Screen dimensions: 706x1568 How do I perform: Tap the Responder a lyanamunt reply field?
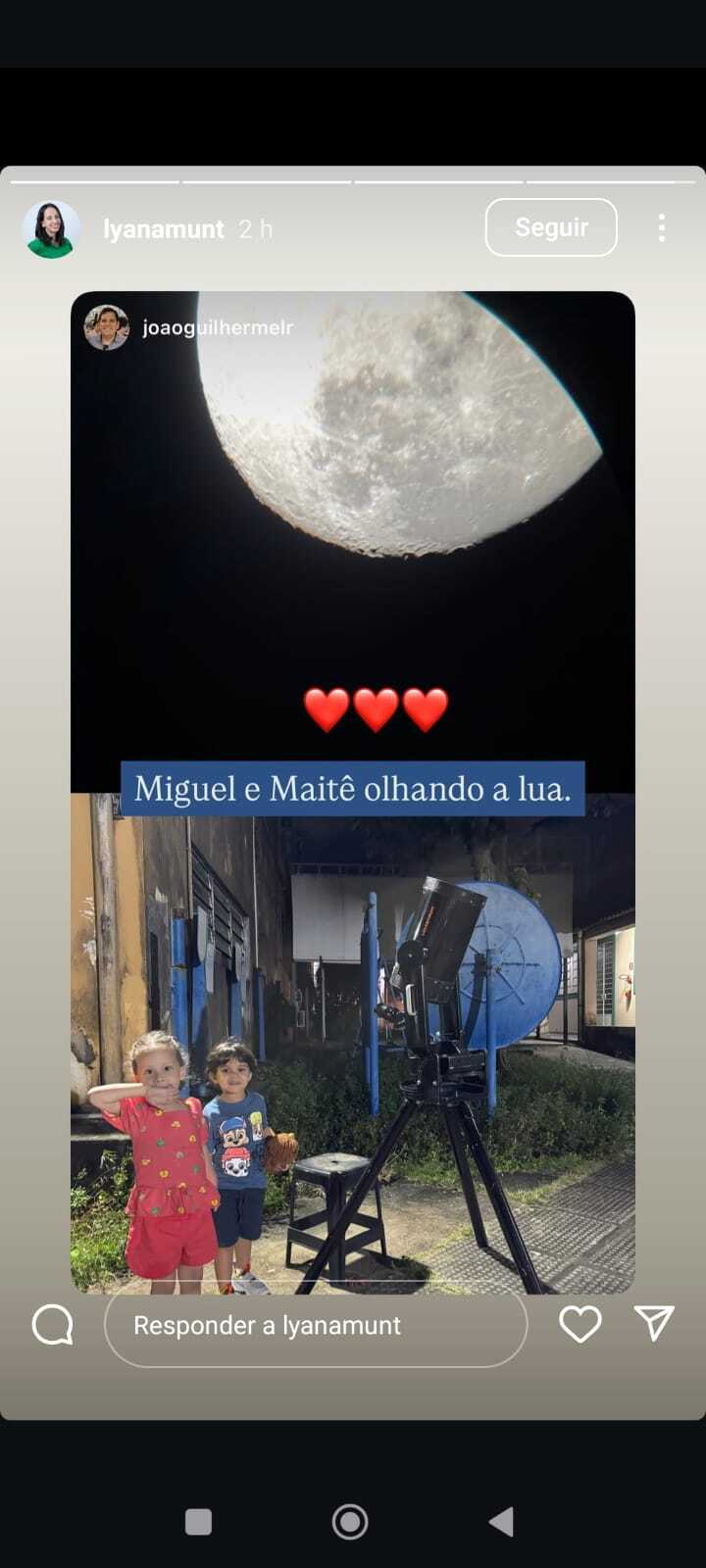315,1325
